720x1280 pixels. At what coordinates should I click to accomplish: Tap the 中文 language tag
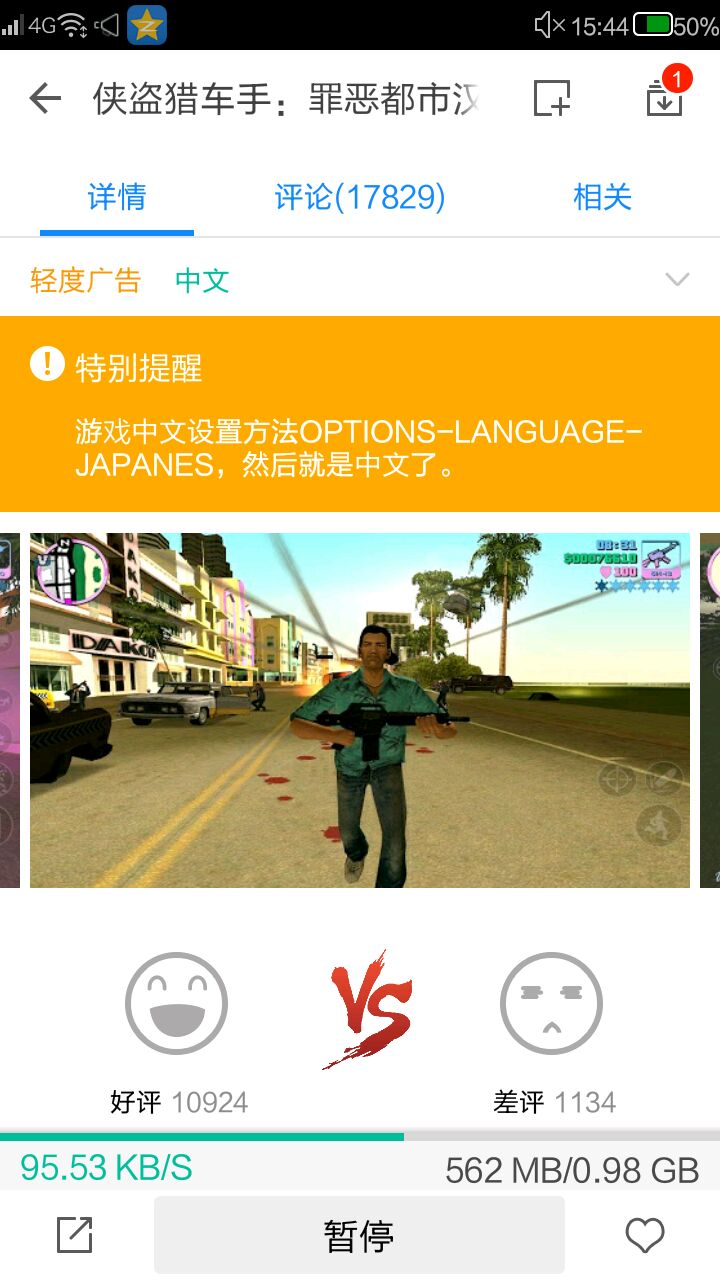tap(202, 281)
